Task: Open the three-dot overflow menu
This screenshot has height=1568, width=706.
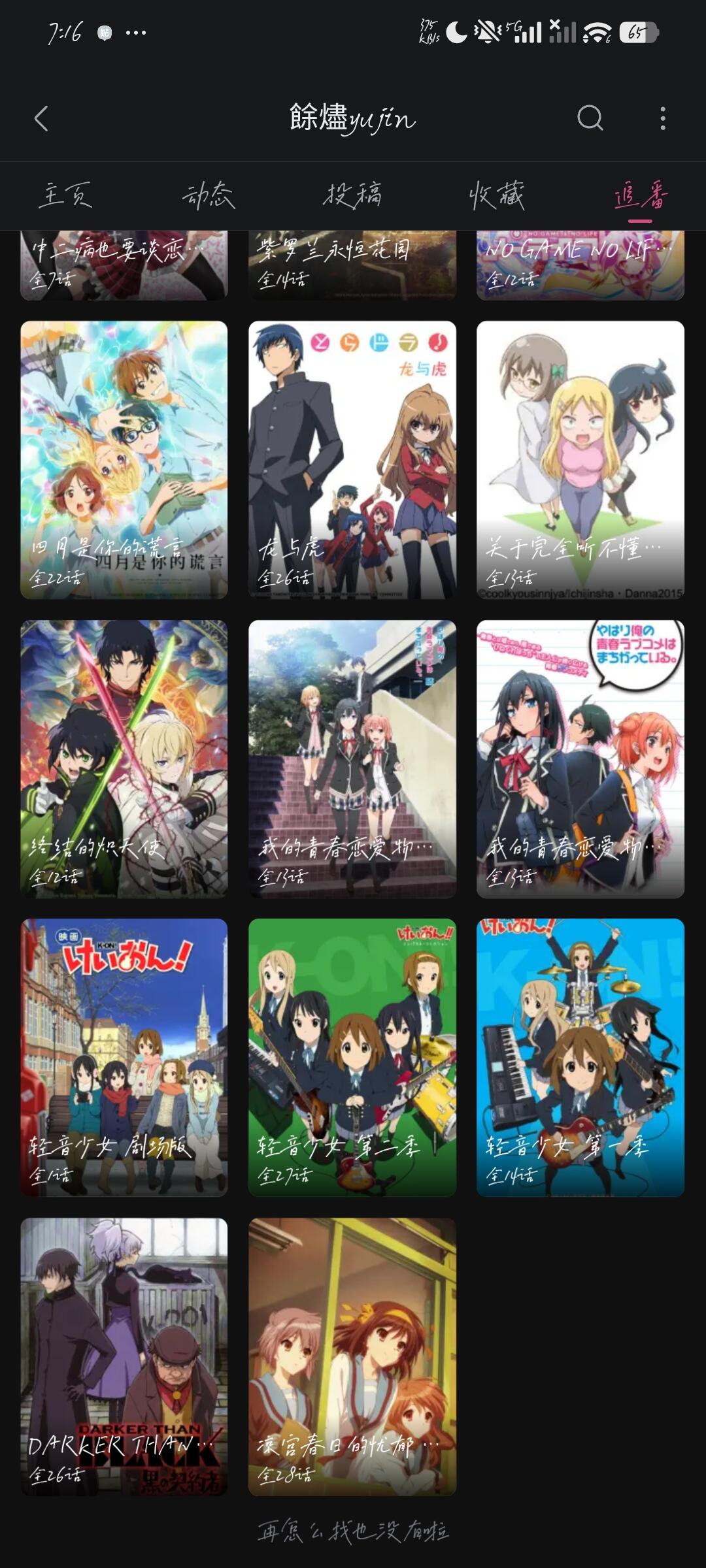Action: tap(663, 118)
